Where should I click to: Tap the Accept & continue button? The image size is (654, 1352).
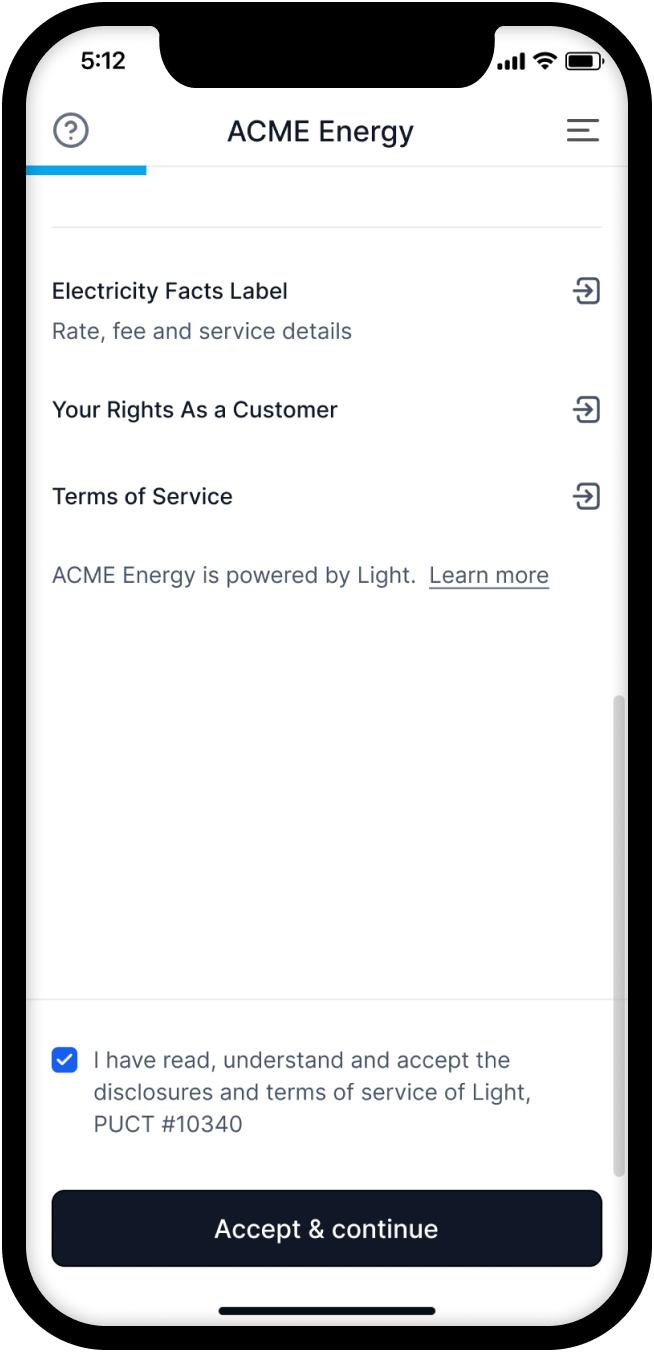327,1229
